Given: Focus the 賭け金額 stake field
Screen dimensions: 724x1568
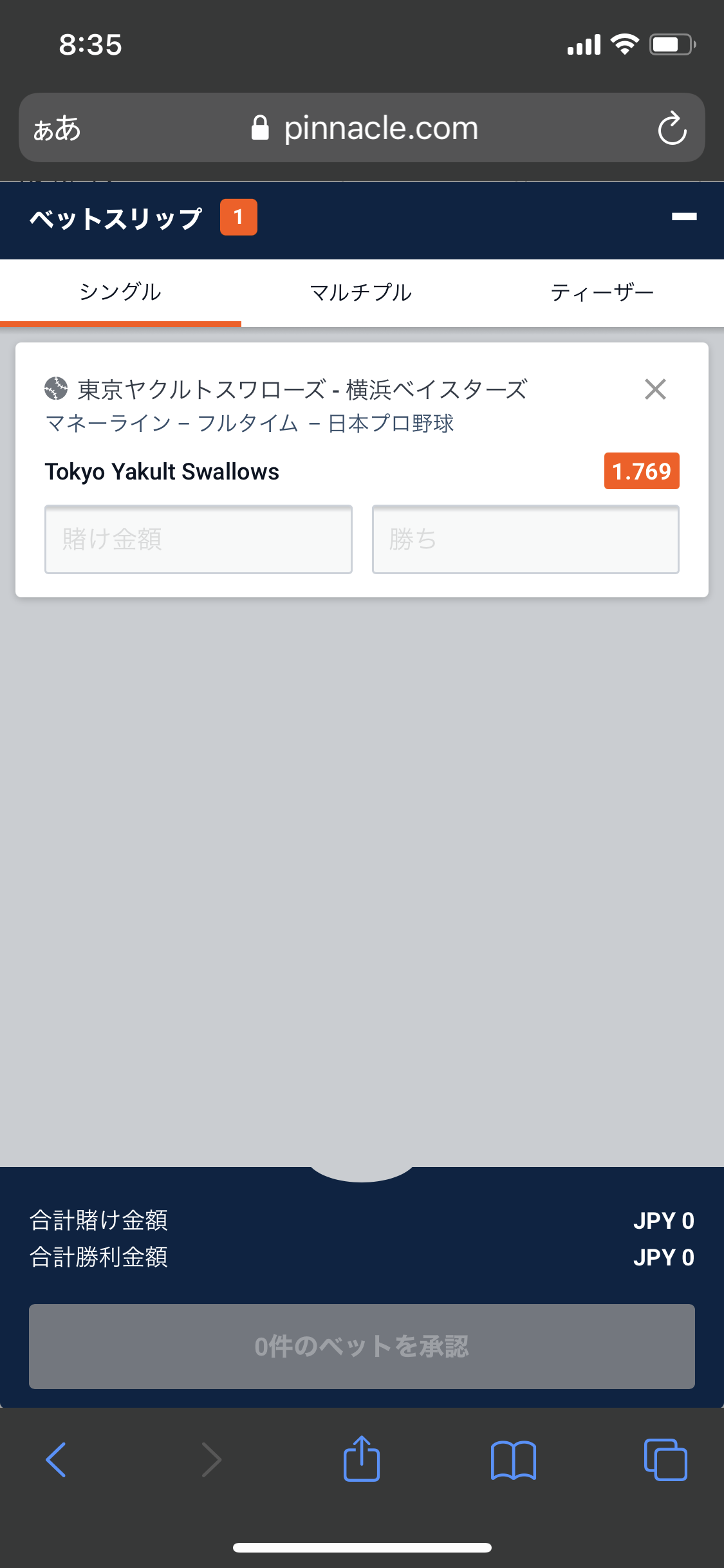Looking at the screenshot, I should pyautogui.click(x=198, y=539).
